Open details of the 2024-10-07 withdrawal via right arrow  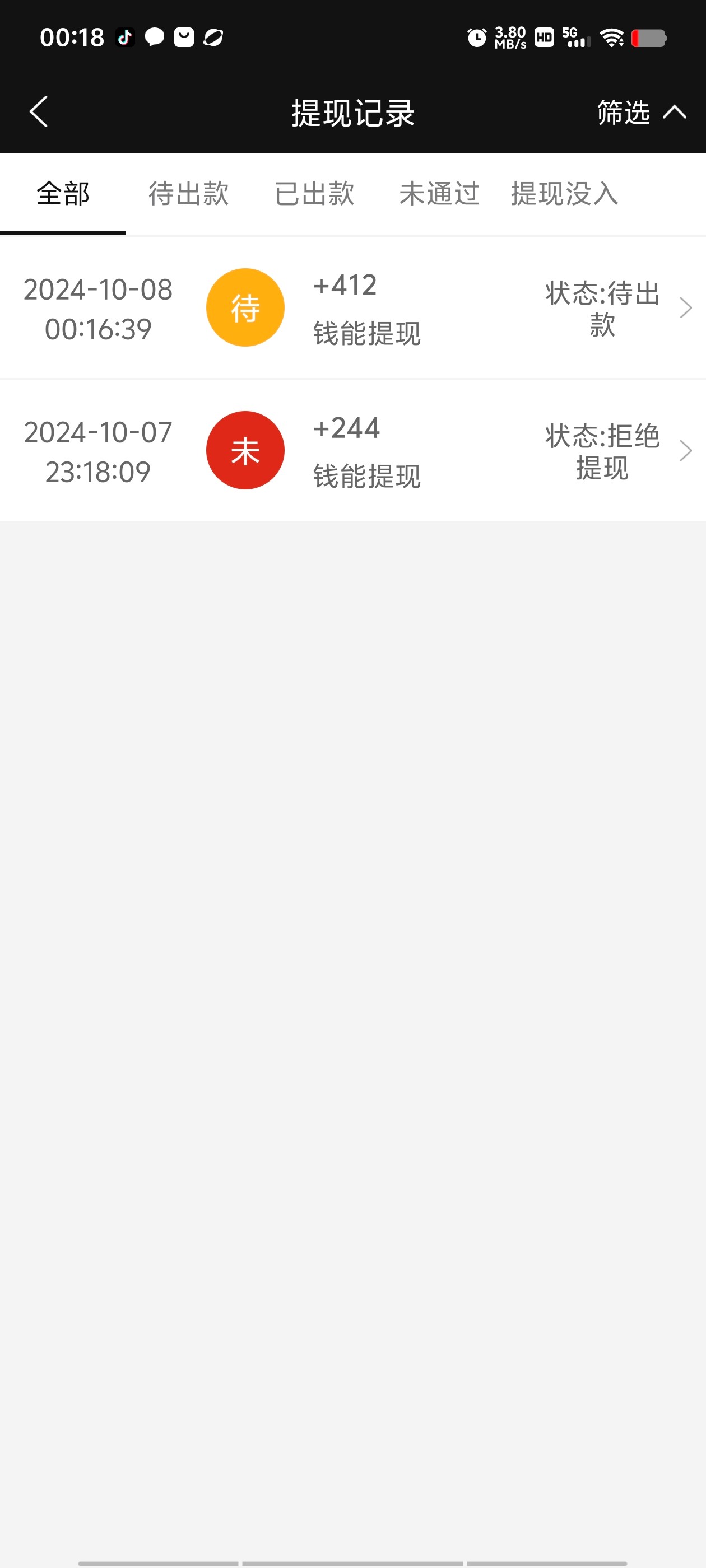click(686, 450)
